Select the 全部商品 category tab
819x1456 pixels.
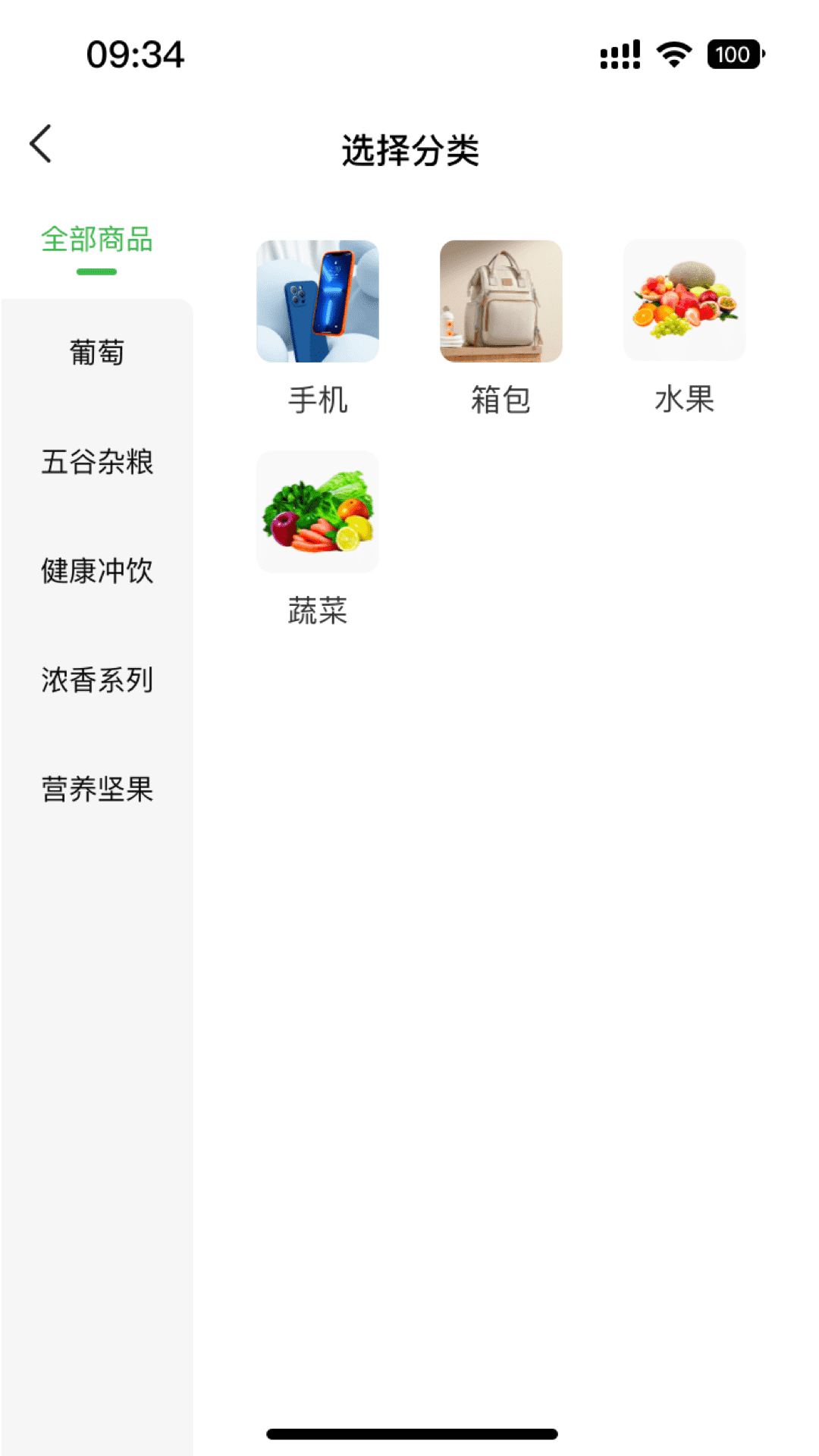tap(97, 240)
